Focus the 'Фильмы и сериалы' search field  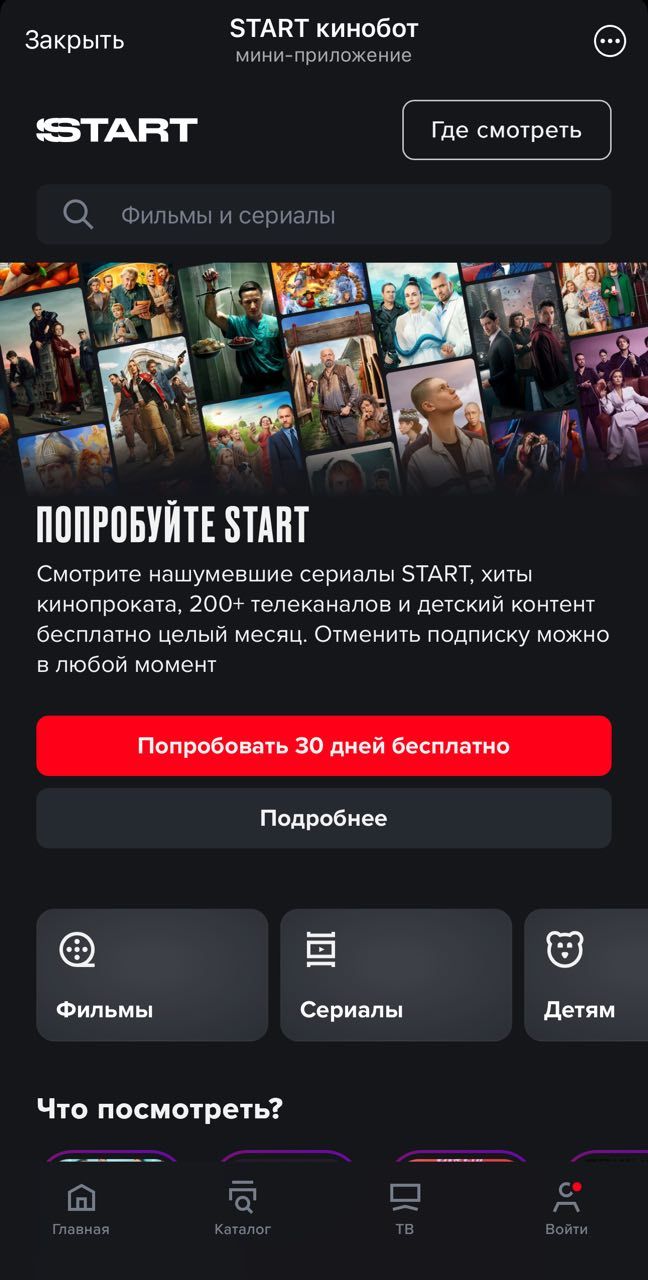click(x=324, y=215)
